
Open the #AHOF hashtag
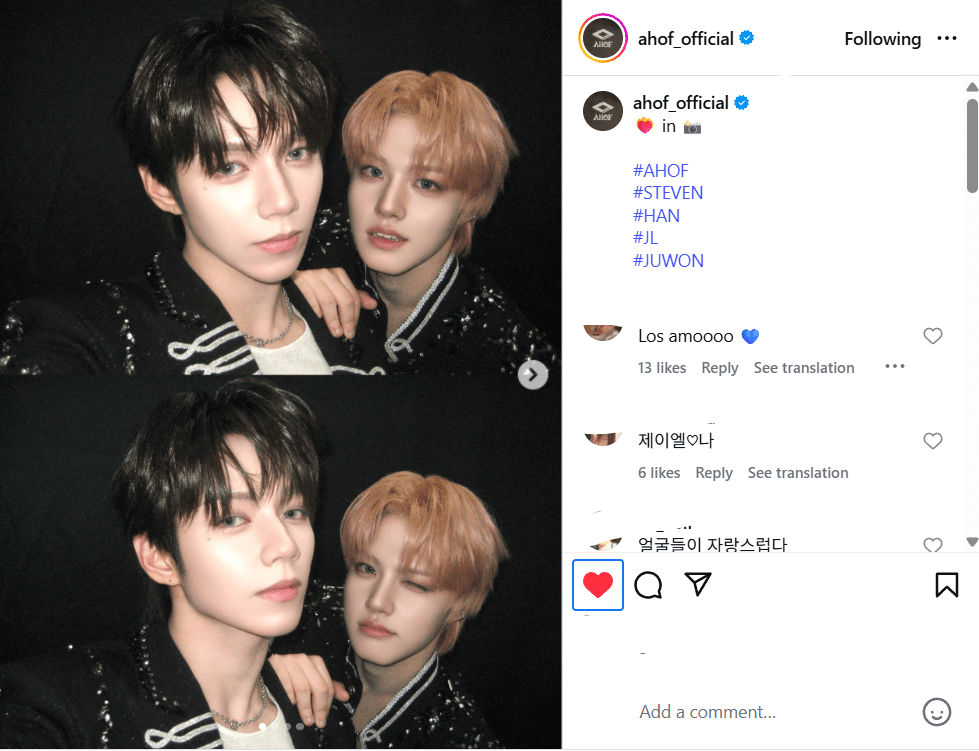point(660,171)
